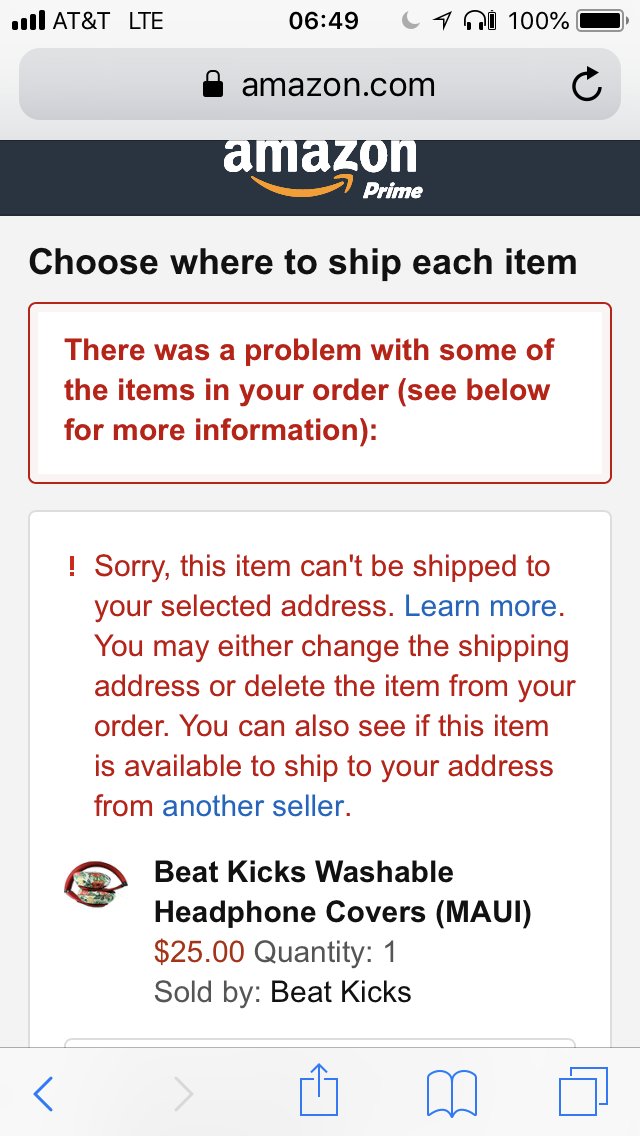The height and width of the screenshot is (1136, 640).
Task: Open the share sheet
Action: [319, 1088]
